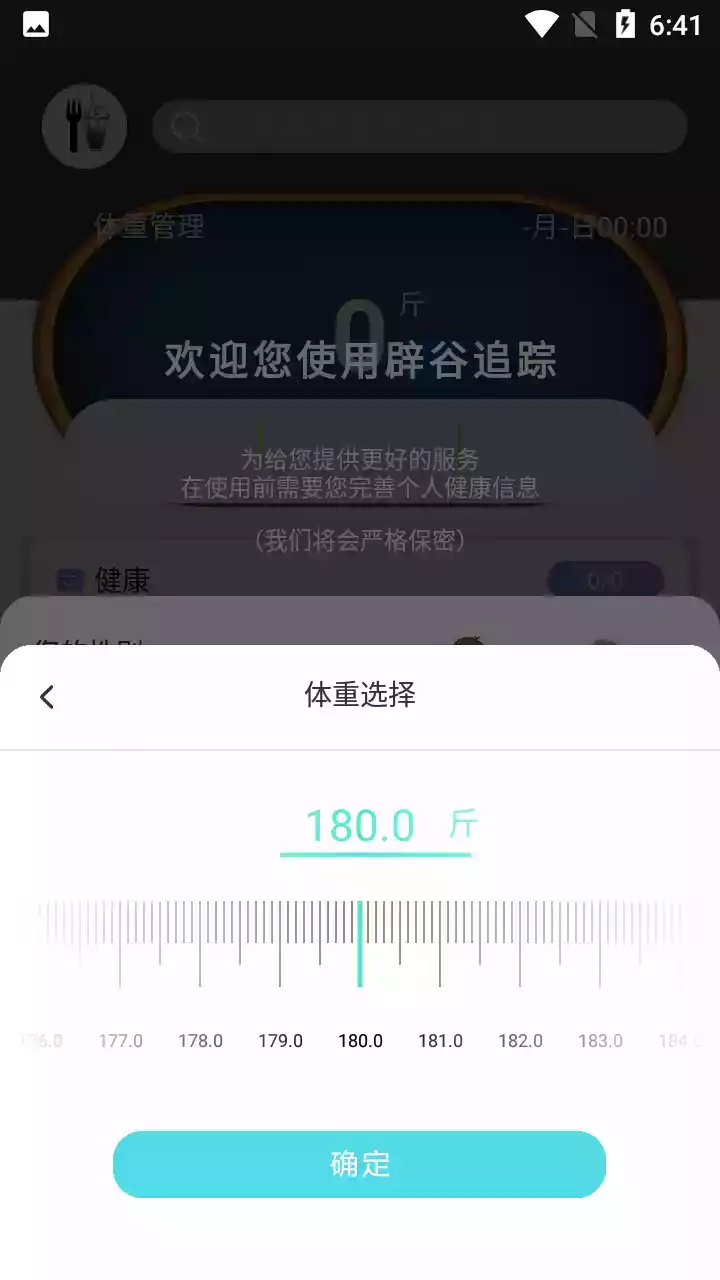Go back using the left chevron arrow

pos(46,695)
